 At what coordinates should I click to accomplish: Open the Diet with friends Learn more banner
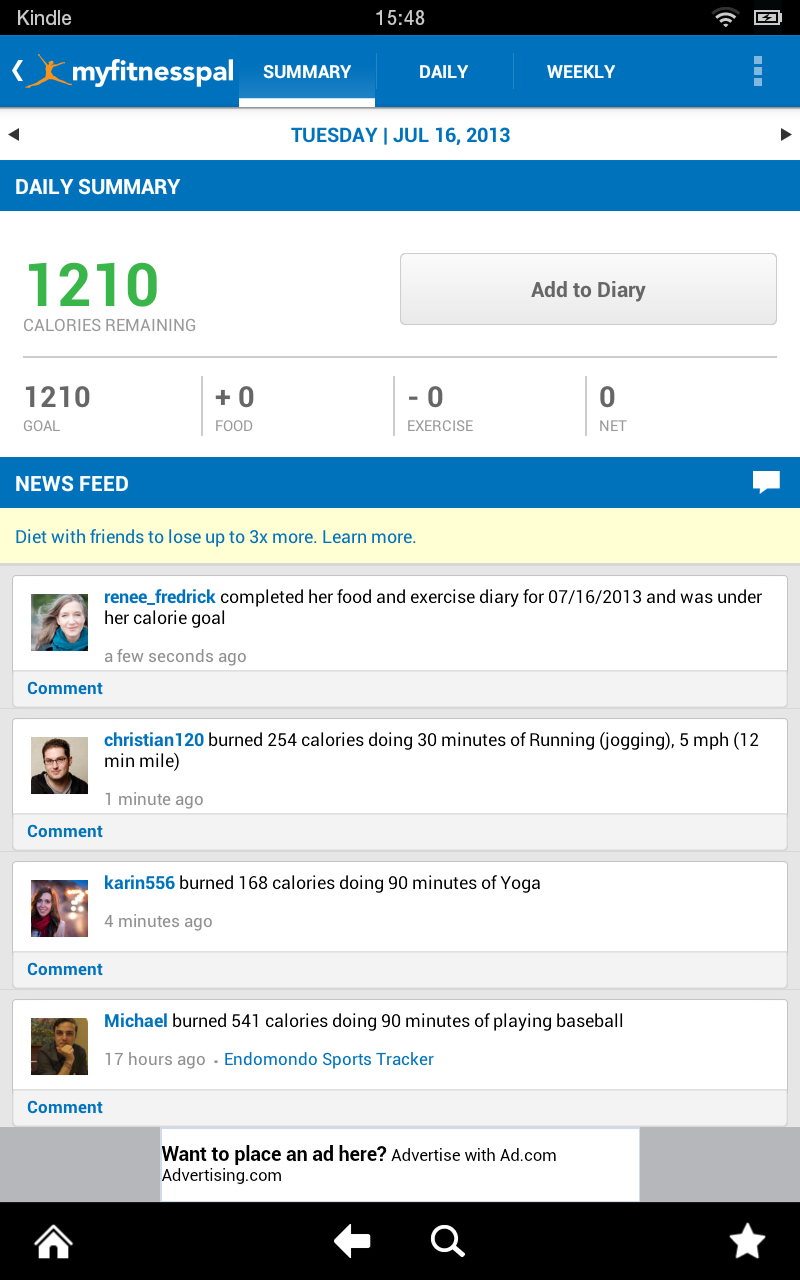click(x=215, y=537)
